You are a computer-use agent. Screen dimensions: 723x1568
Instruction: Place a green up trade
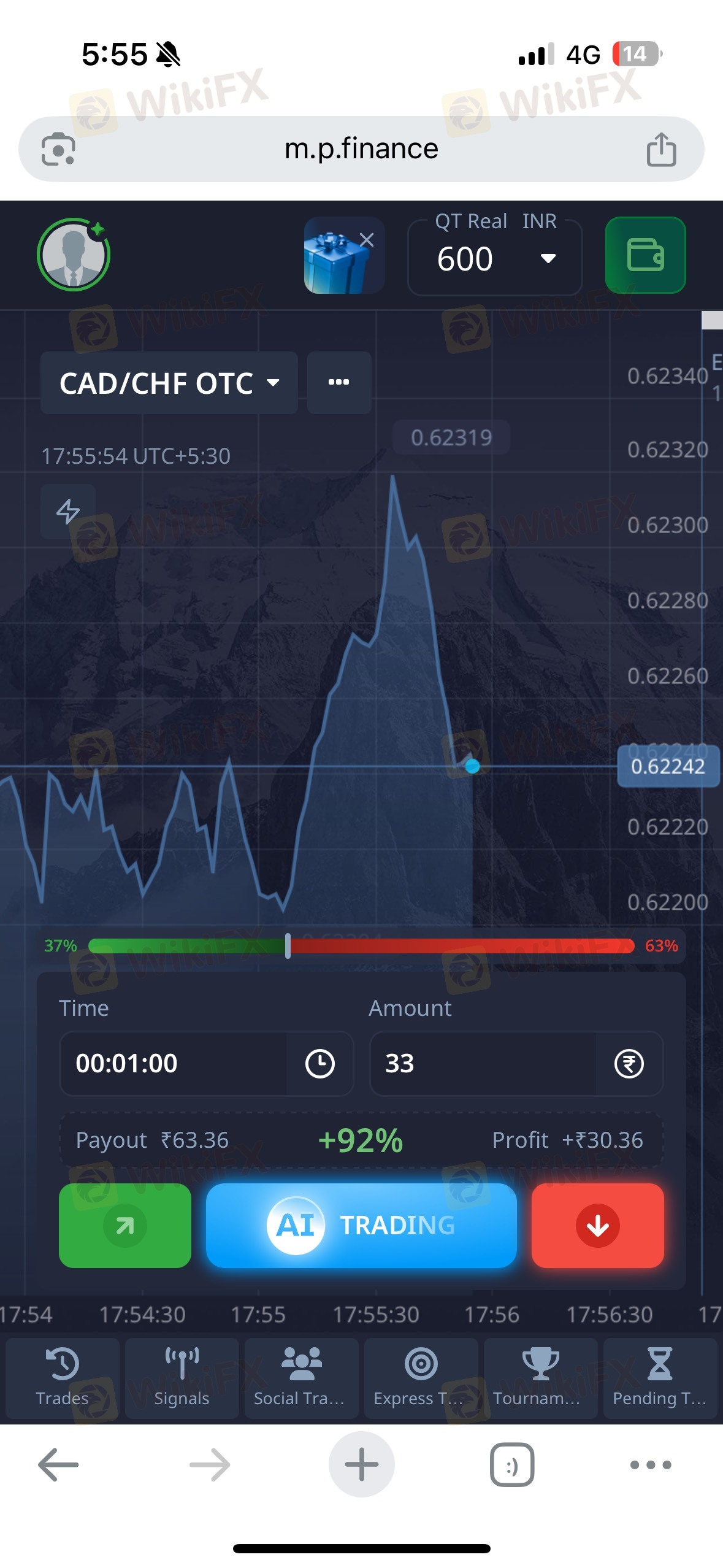[125, 1225]
